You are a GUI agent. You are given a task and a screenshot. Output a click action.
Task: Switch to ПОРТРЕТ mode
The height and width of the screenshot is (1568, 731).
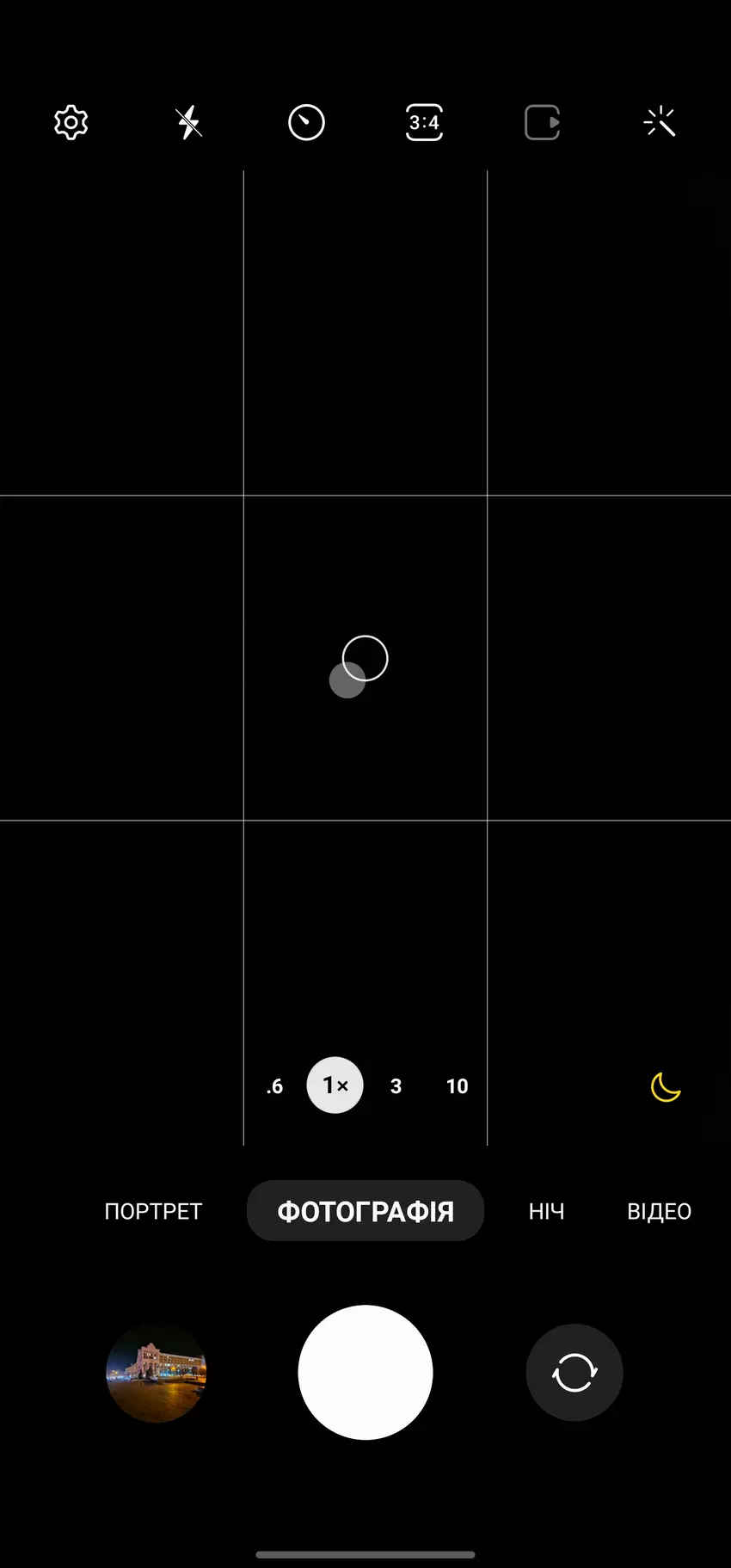point(153,1211)
